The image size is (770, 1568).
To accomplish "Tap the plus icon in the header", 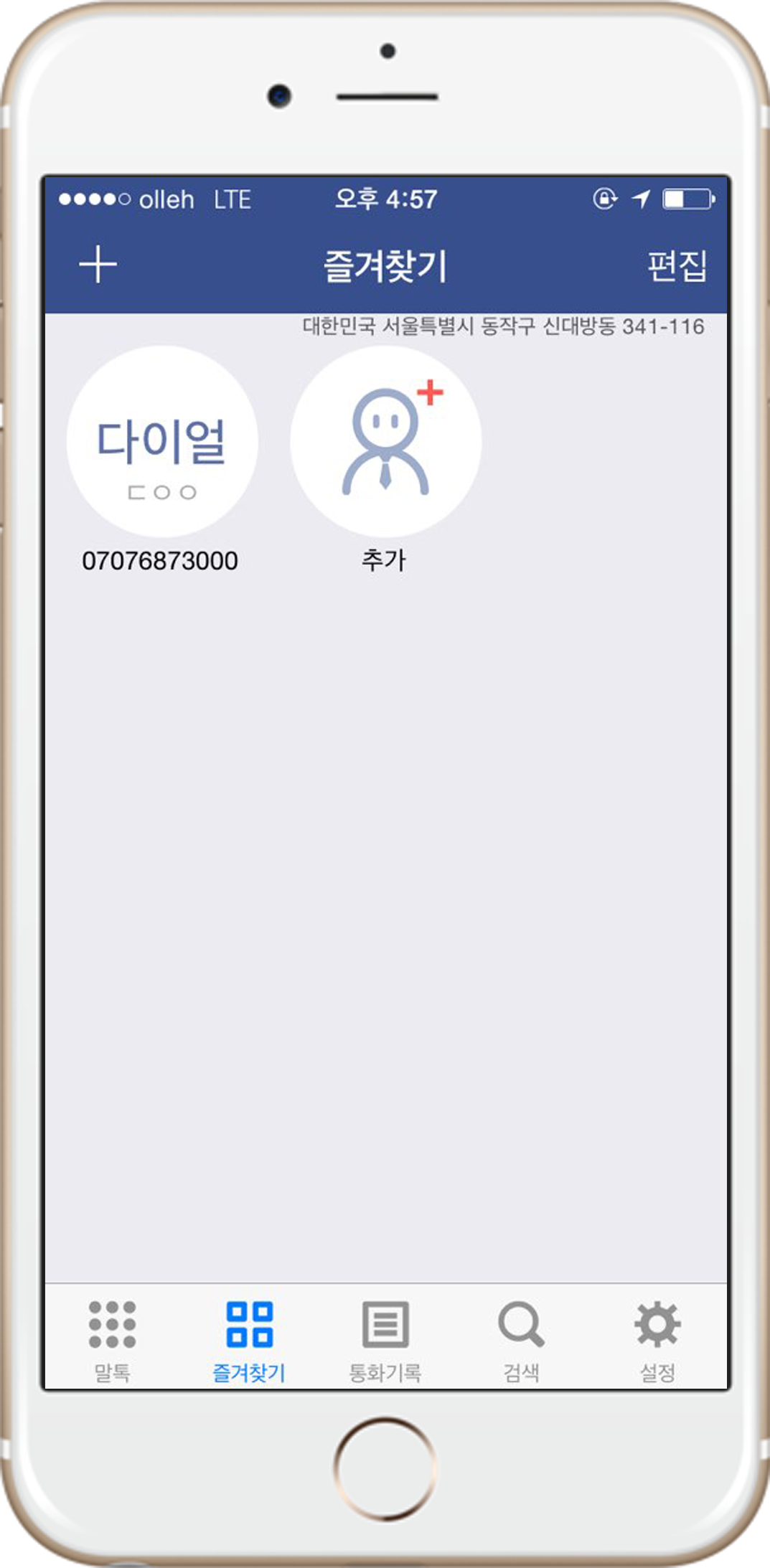I will (x=98, y=265).
